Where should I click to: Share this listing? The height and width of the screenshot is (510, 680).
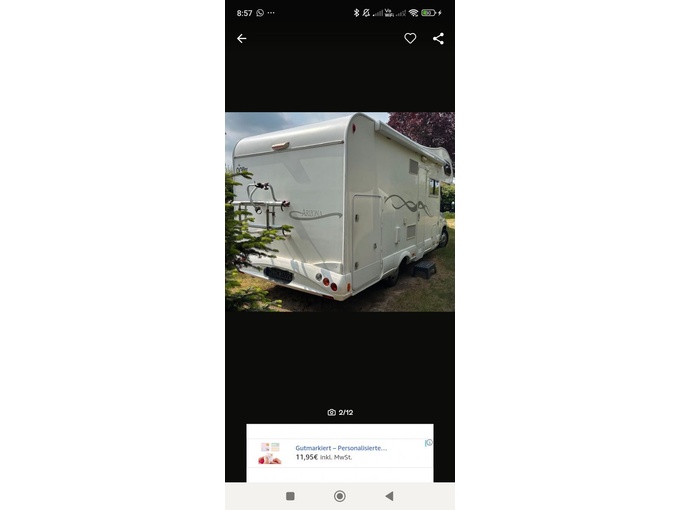click(438, 39)
